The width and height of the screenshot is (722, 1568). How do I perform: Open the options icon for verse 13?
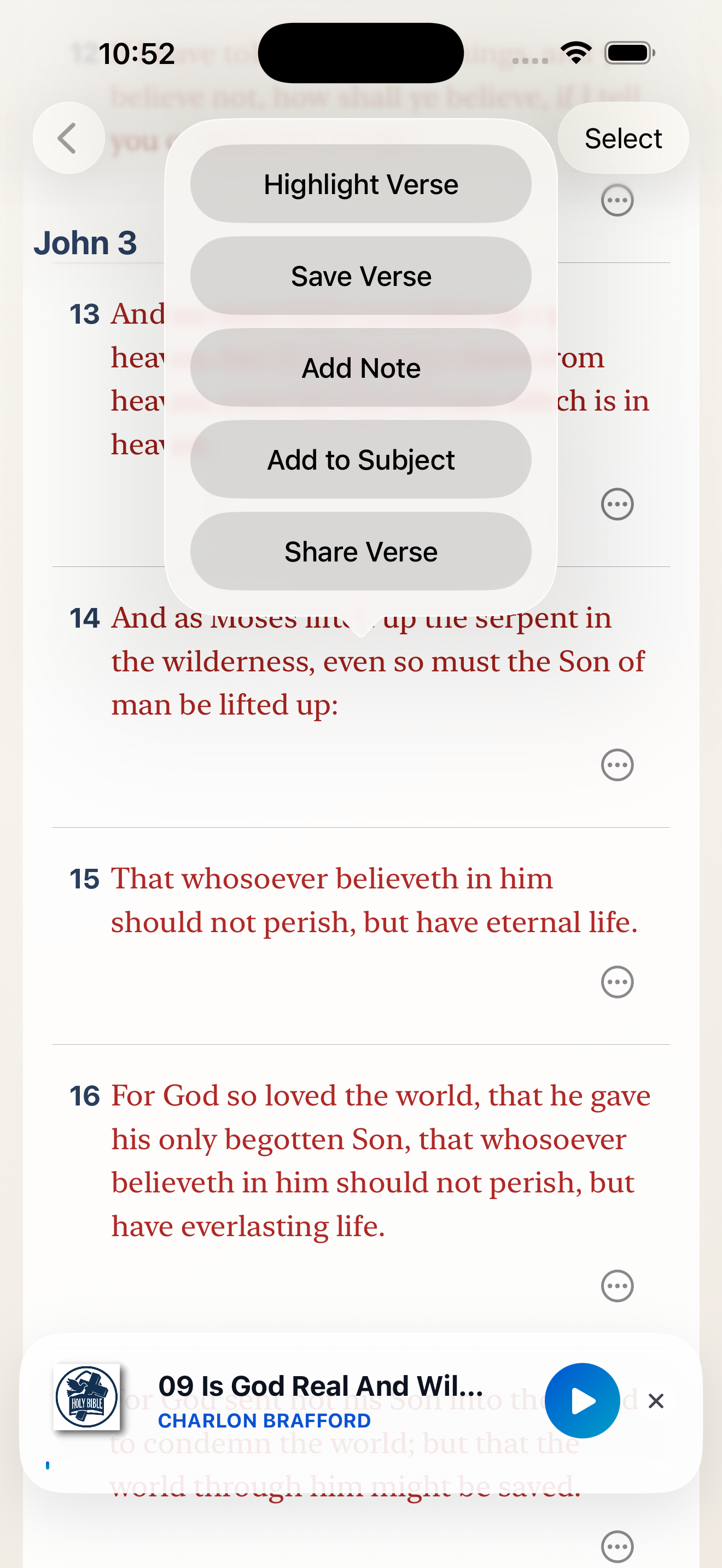618,504
